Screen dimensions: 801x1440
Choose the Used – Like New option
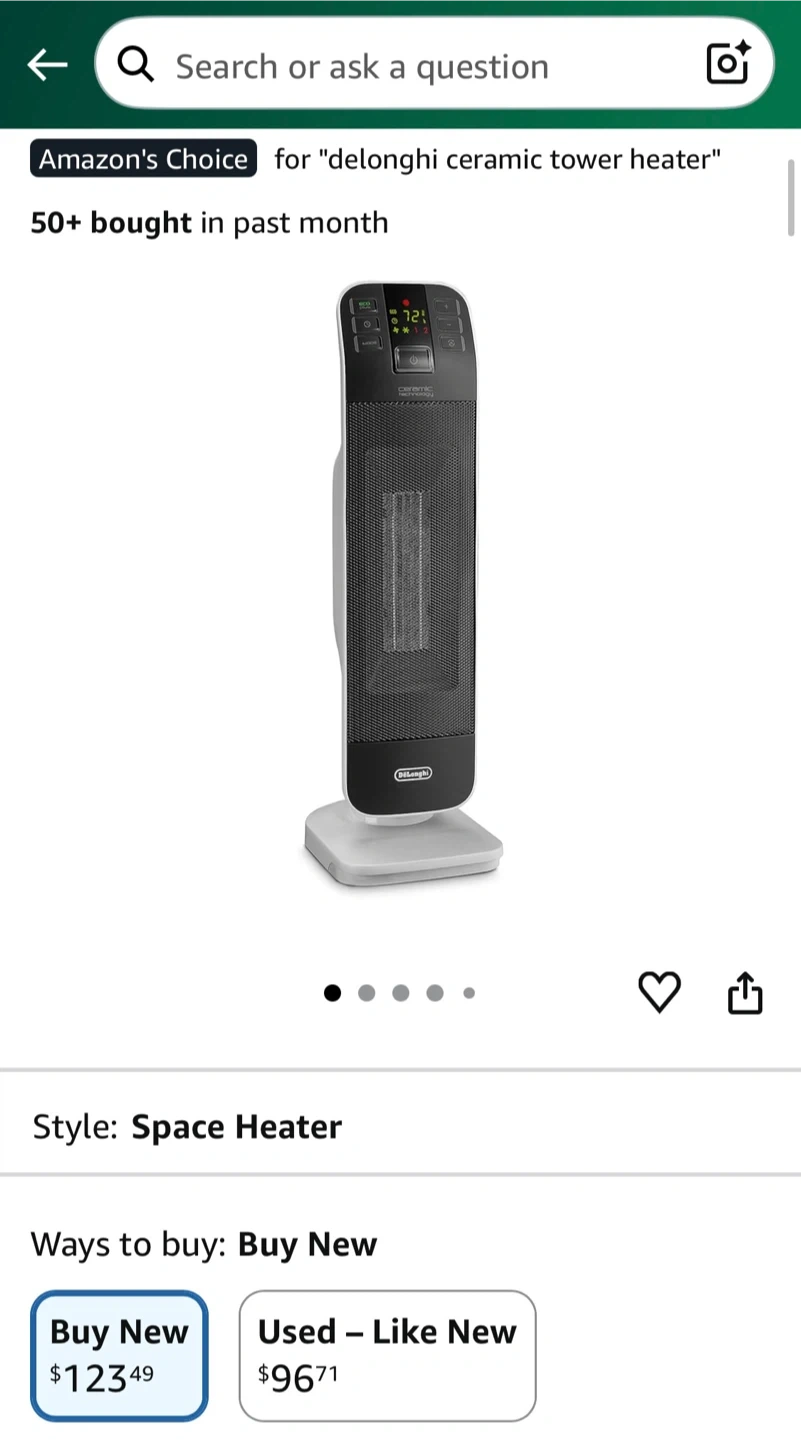point(387,1355)
